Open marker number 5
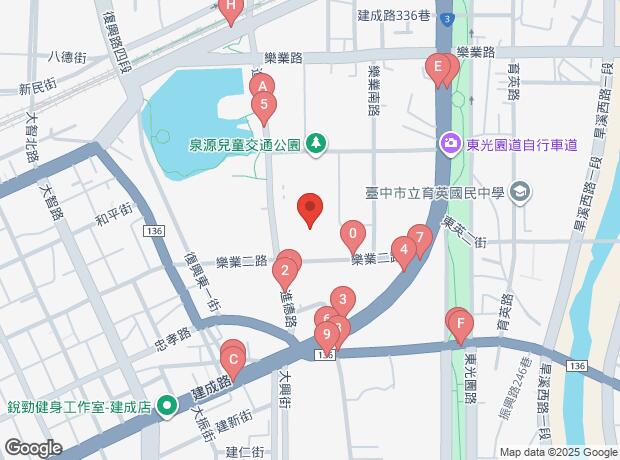The width and height of the screenshot is (620, 460). (263, 106)
